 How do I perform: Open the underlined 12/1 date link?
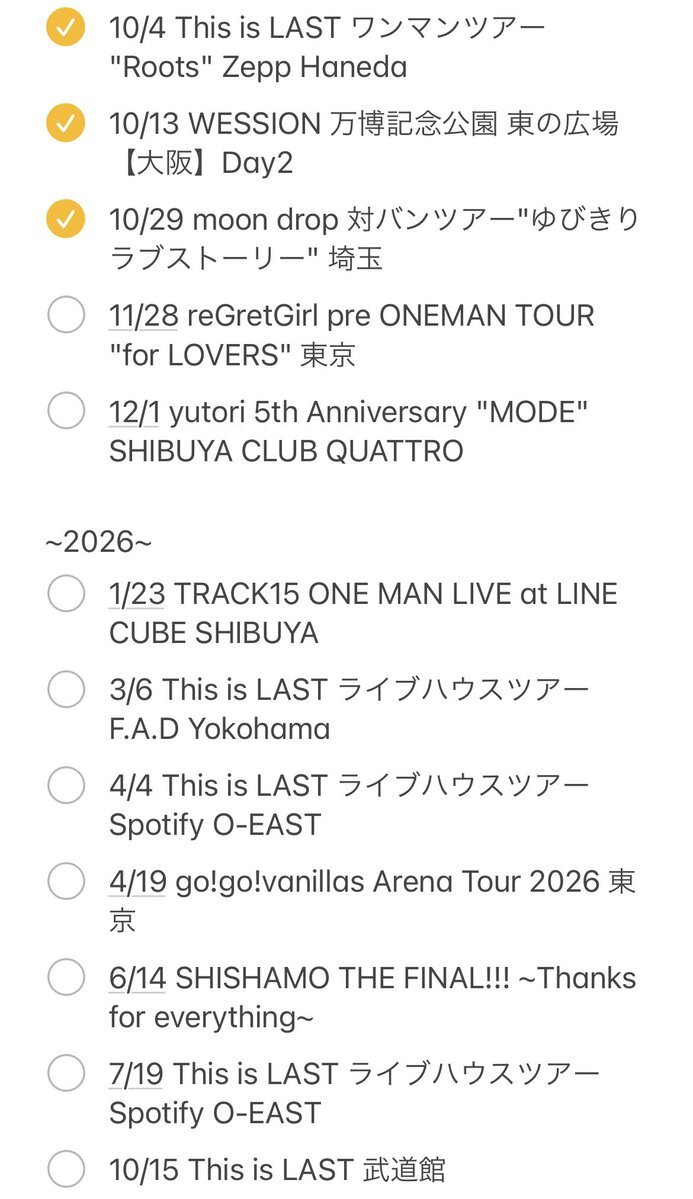tap(135, 413)
